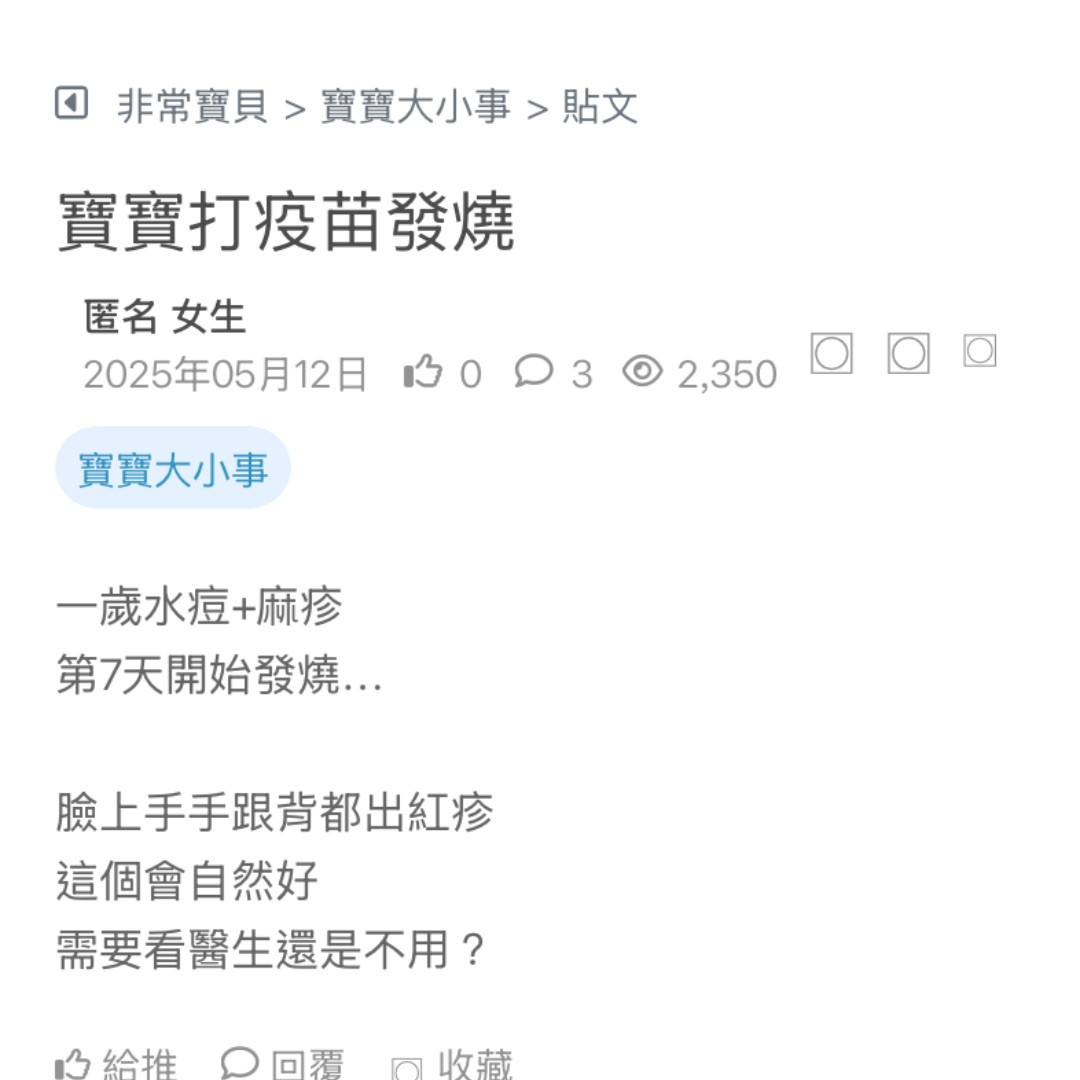Tap the back arrow icon in breadcrumb
The image size is (1080, 1080).
pos(71,103)
